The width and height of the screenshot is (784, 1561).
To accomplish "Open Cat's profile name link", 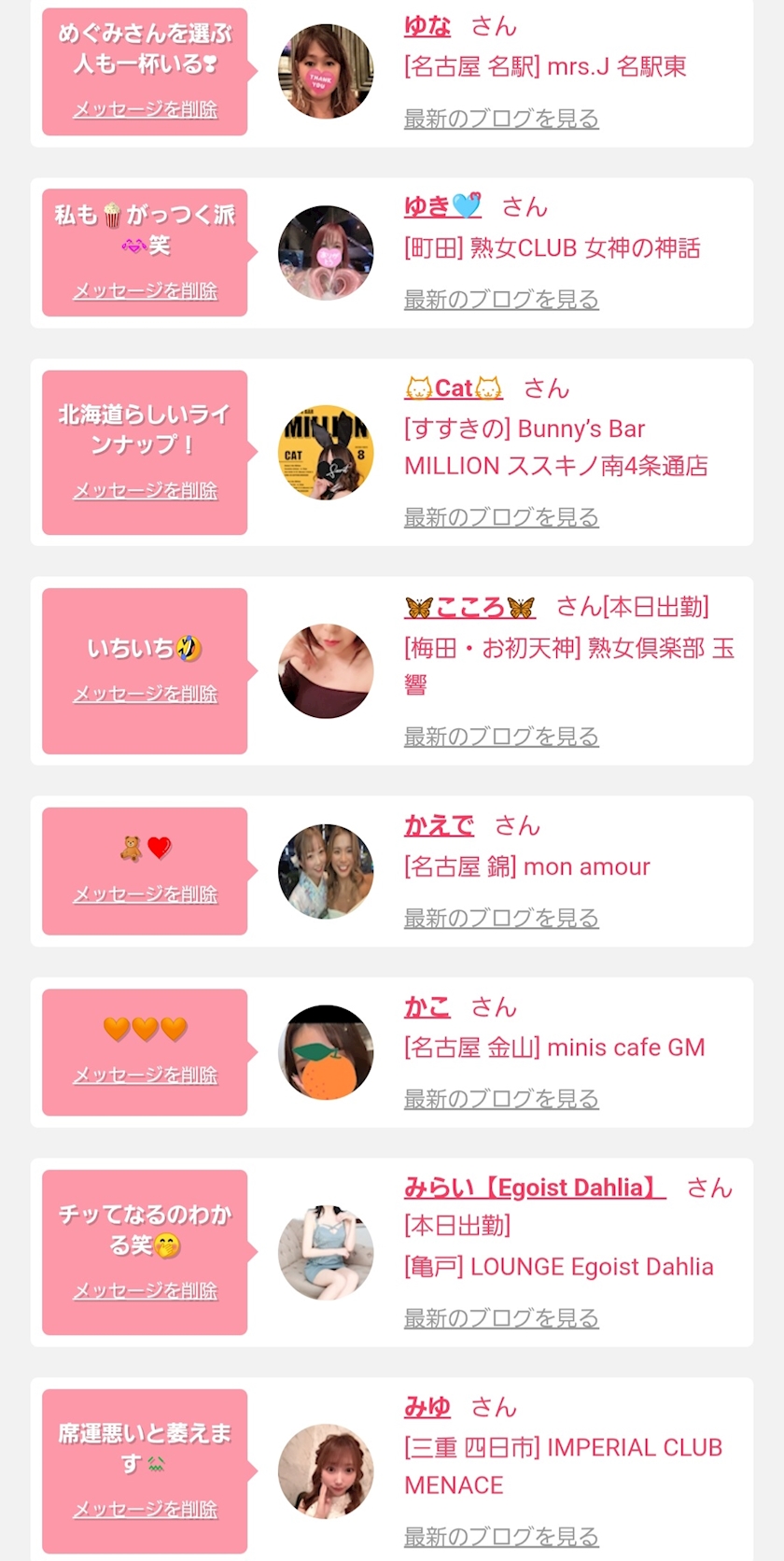I will (453, 387).
